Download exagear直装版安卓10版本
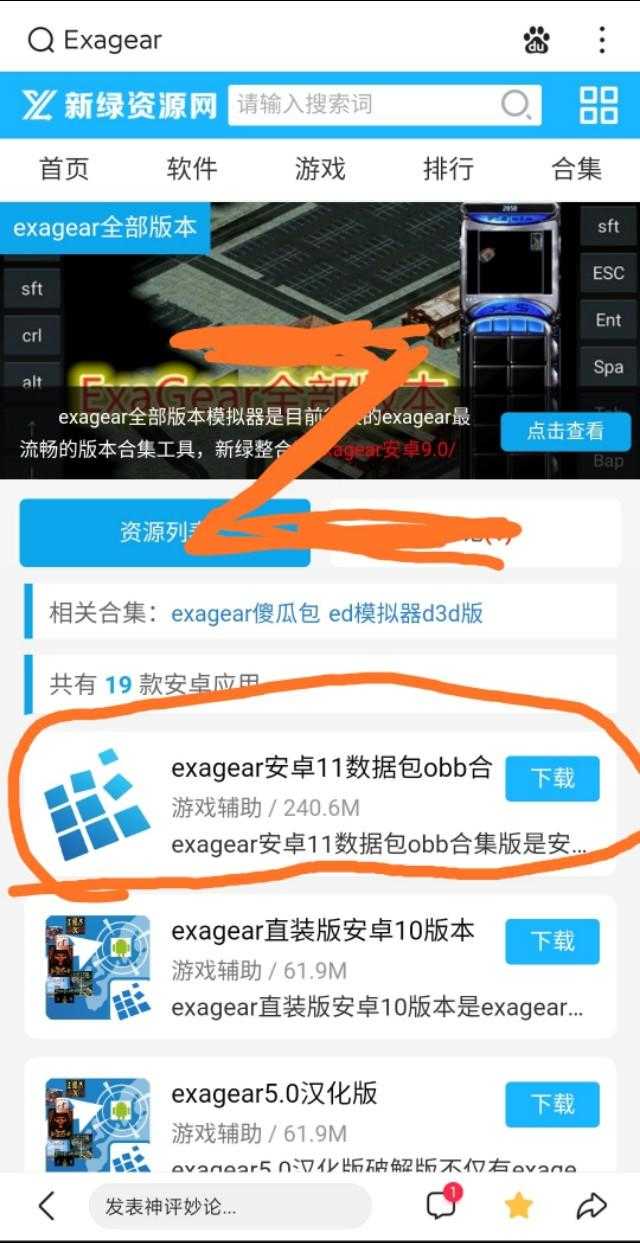This screenshot has height=1243, width=640. pyautogui.click(x=552, y=941)
